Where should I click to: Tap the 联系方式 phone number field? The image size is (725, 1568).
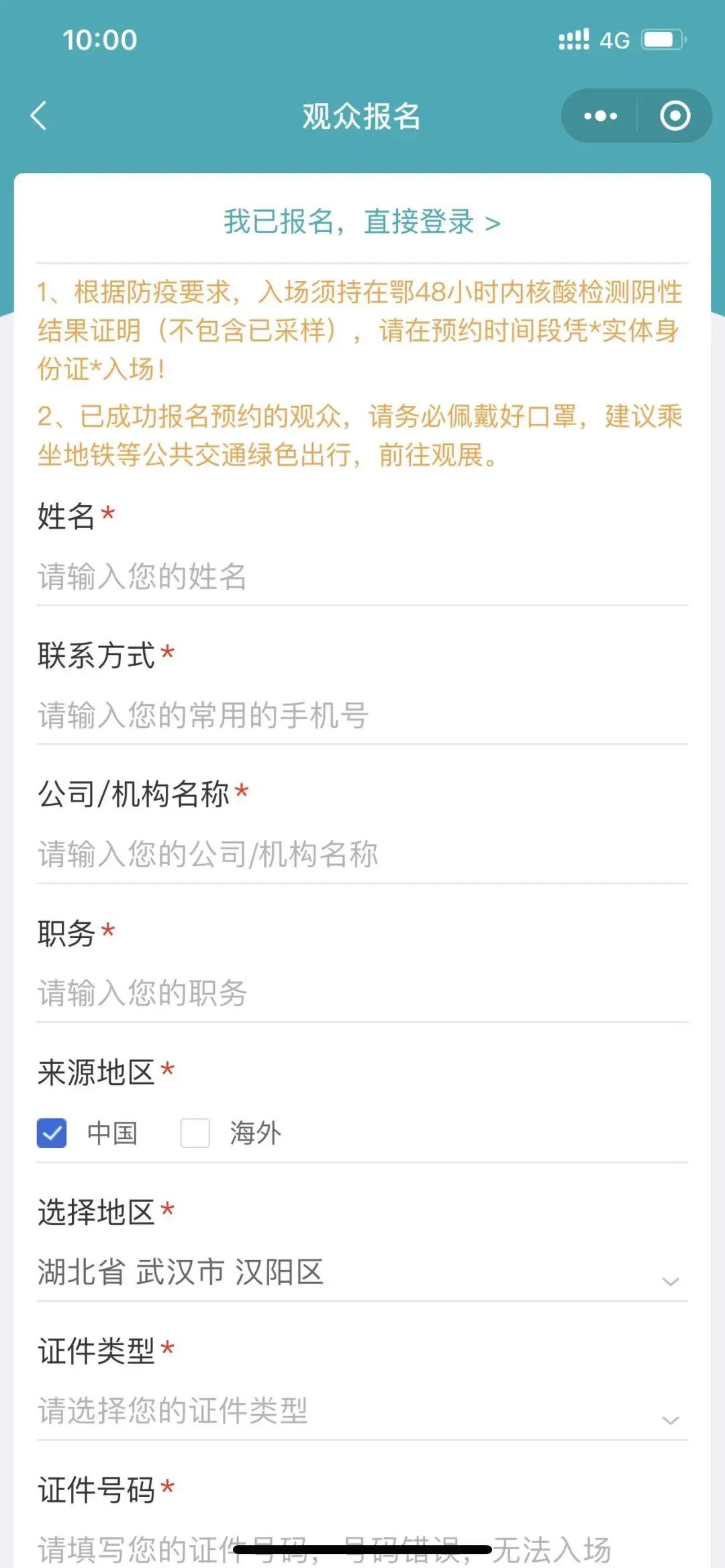tap(362, 715)
